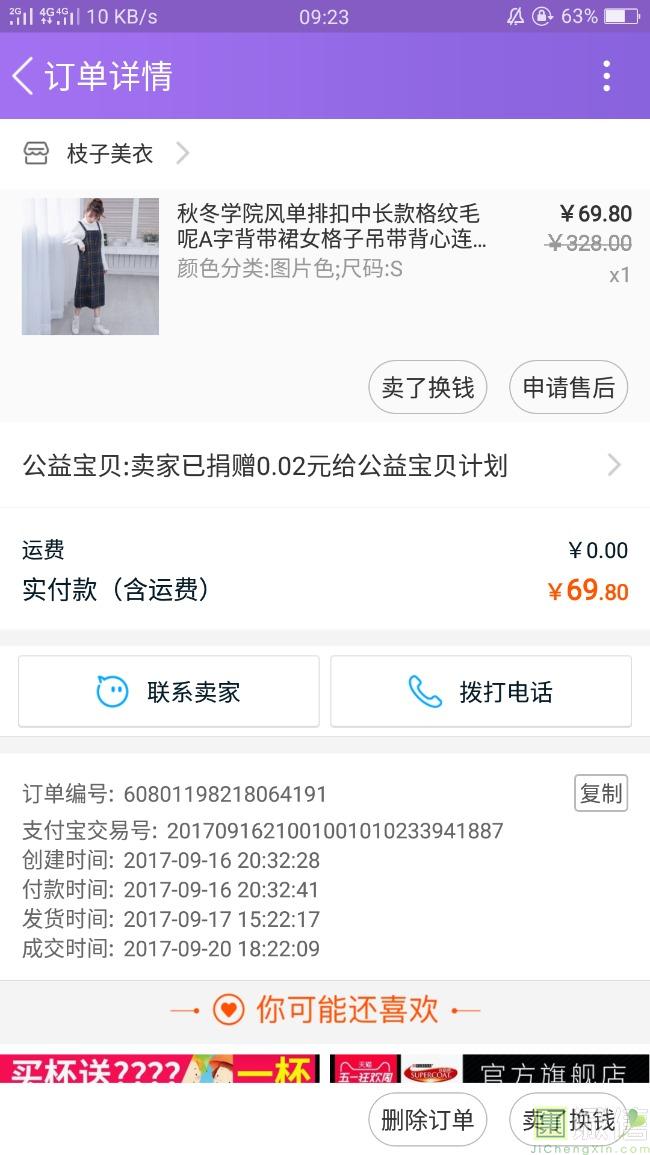Open the 公益宝贝 donation details row

click(x=325, y=466)
